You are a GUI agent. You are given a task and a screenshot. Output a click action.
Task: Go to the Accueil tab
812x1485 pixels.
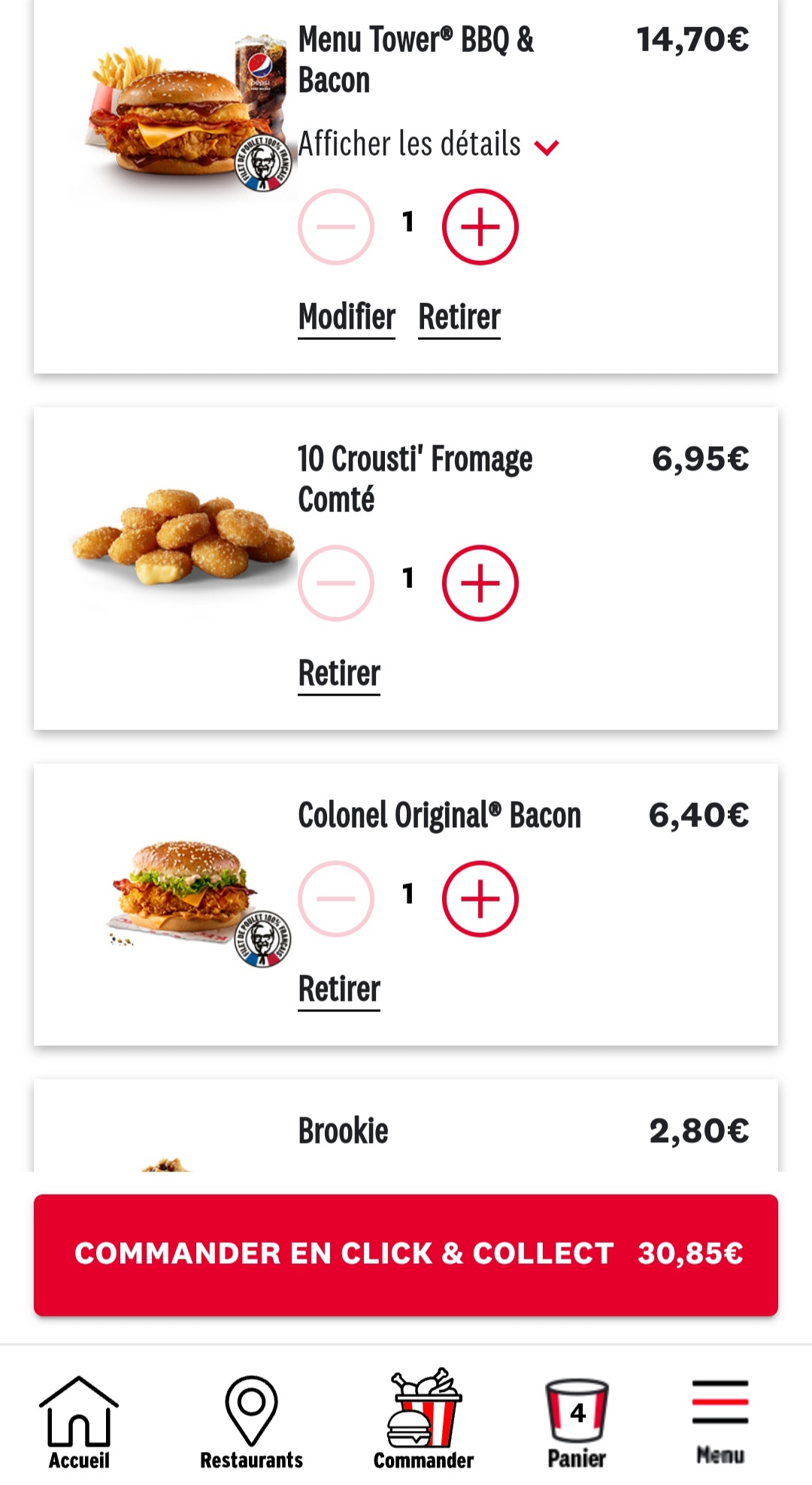pos(79,1421)
